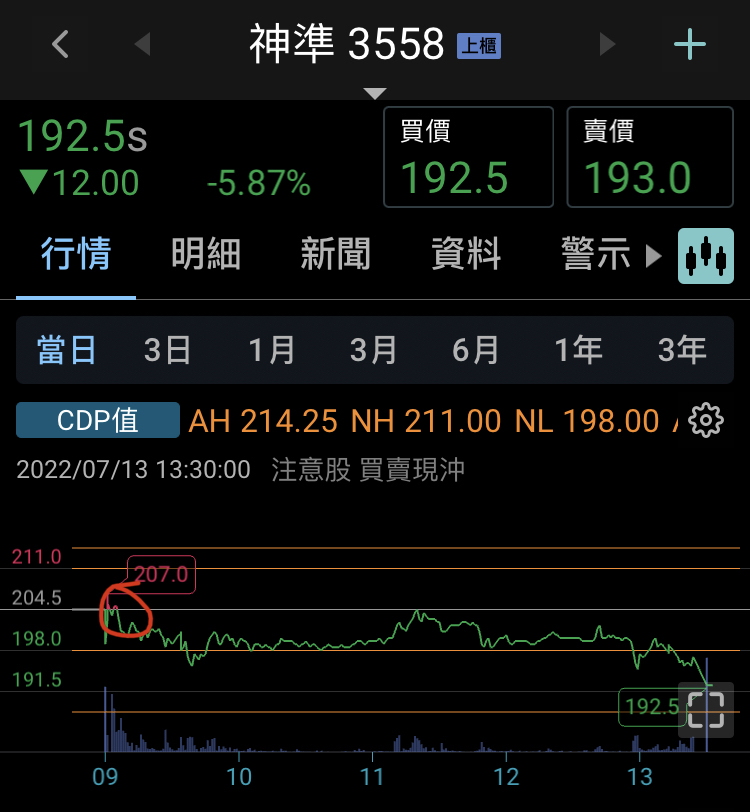This screenshot has height=812, width=750.
Task: Switch to the next stock
Action: (x=607, y=44)
